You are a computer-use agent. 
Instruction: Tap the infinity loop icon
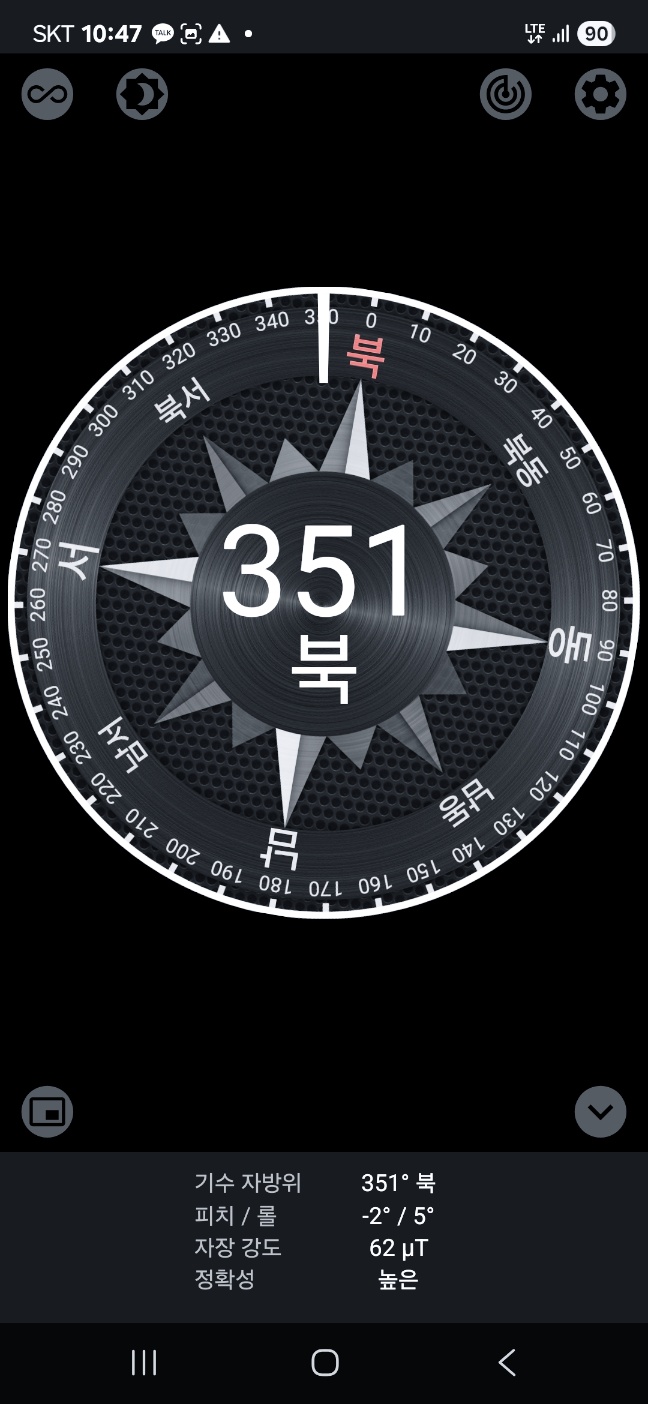click(47, 95)
